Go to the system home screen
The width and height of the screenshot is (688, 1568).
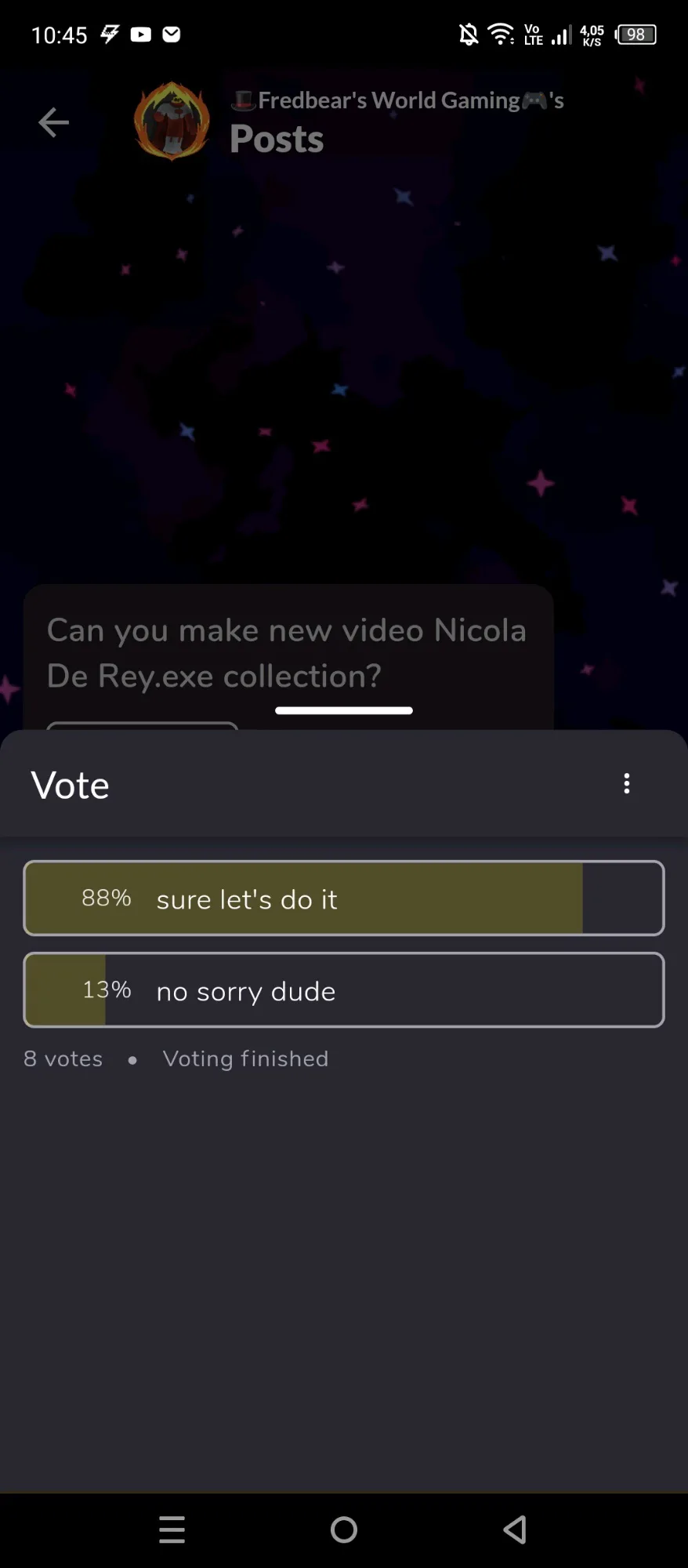344,1530
